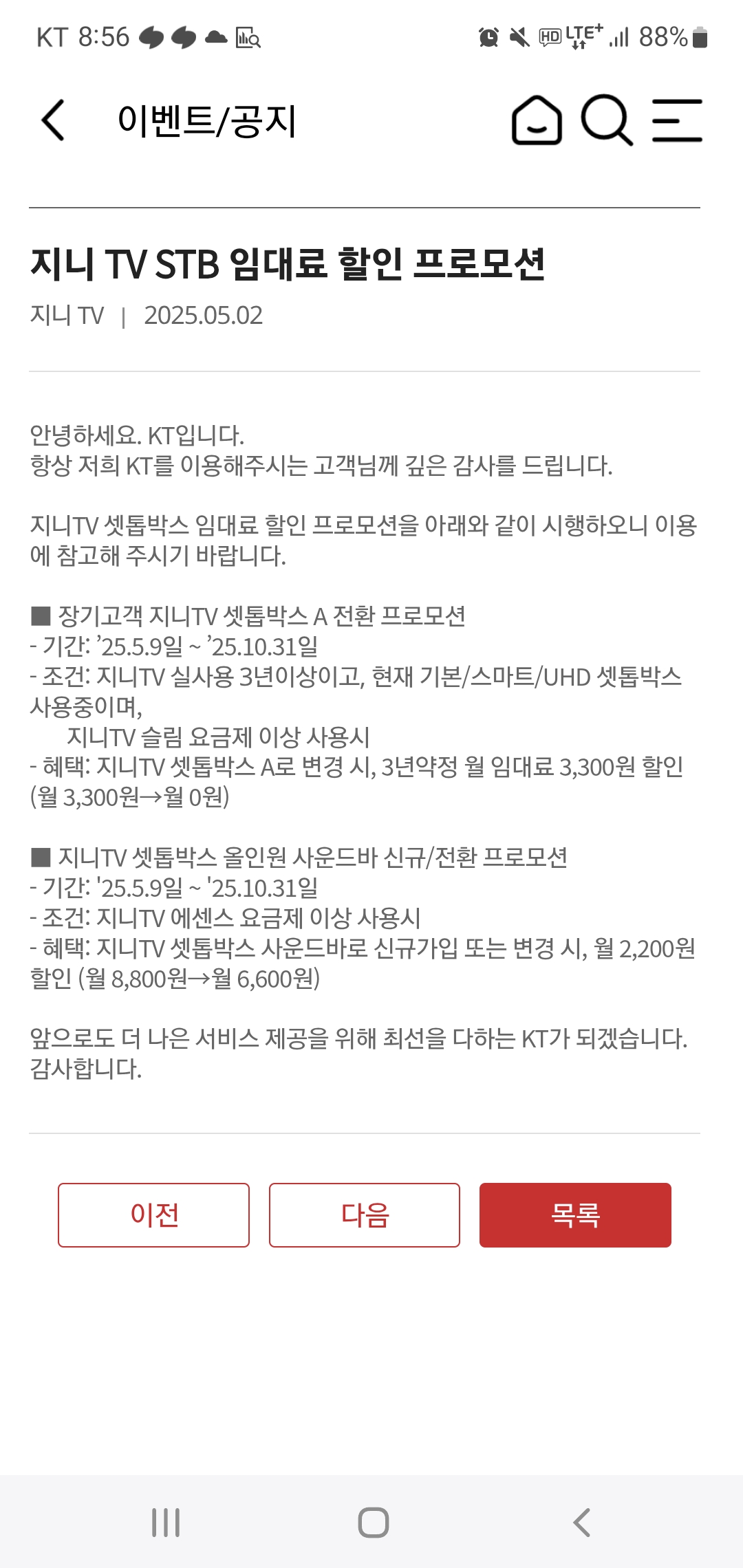743x1568 pixels.
Task: Open the hamburger menu
Action: click(677, 120)
